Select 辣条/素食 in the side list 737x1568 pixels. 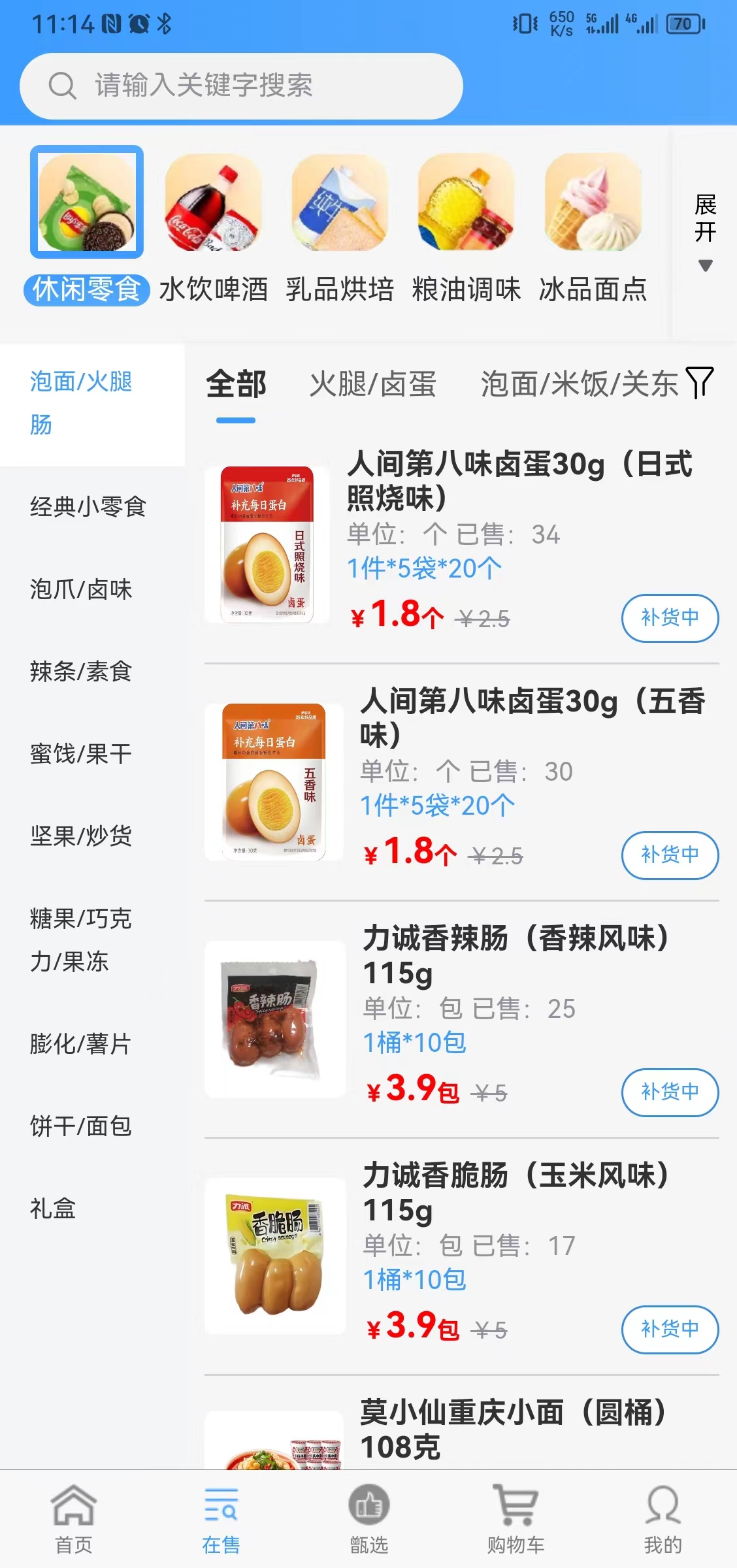click(x=81, y=672)
